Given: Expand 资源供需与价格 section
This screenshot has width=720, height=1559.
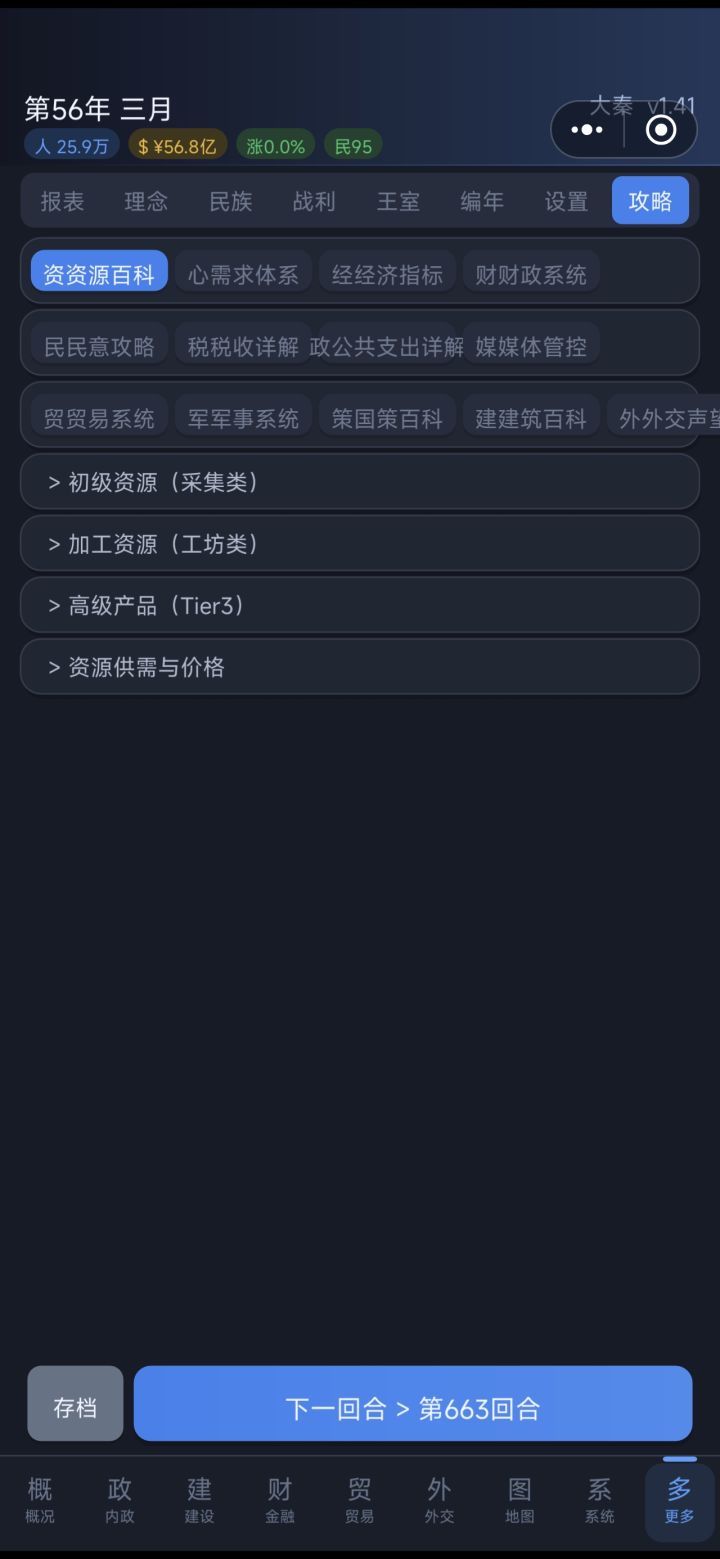Looking at the screenshot, I should [x=360, y=666].
